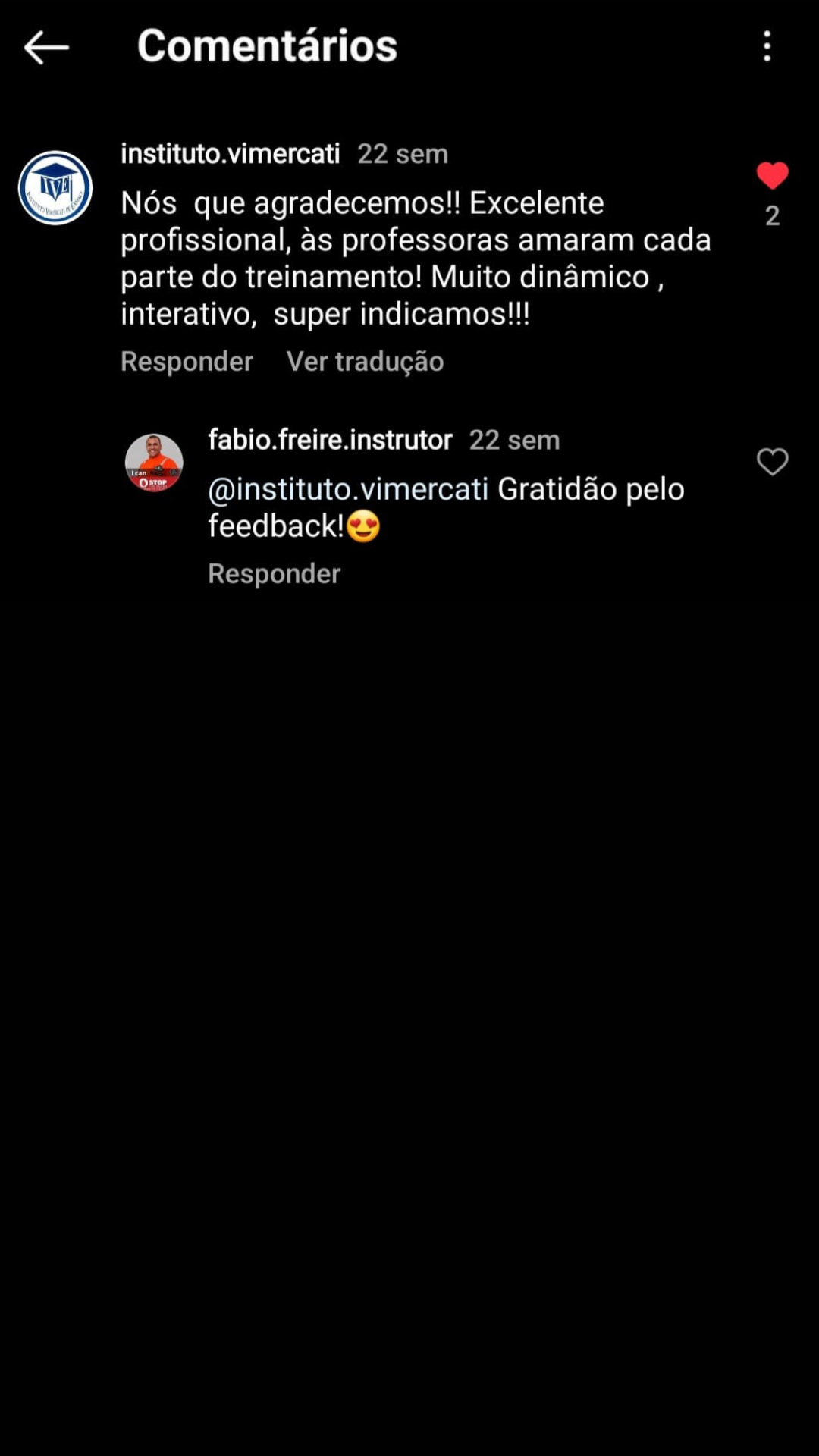Tap Responder under fabio.freire.instrutor's reply

274,574
